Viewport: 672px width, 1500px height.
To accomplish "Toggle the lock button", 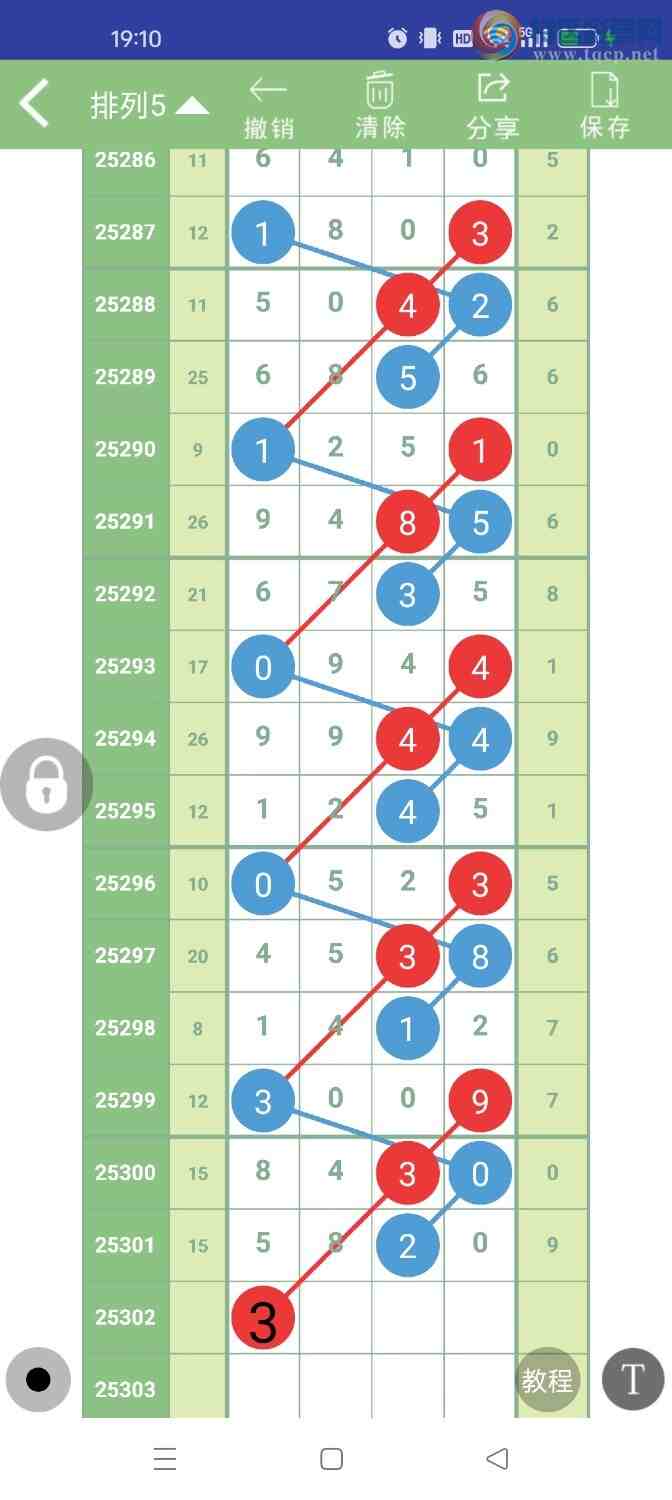I will click(x=46, y=785).
